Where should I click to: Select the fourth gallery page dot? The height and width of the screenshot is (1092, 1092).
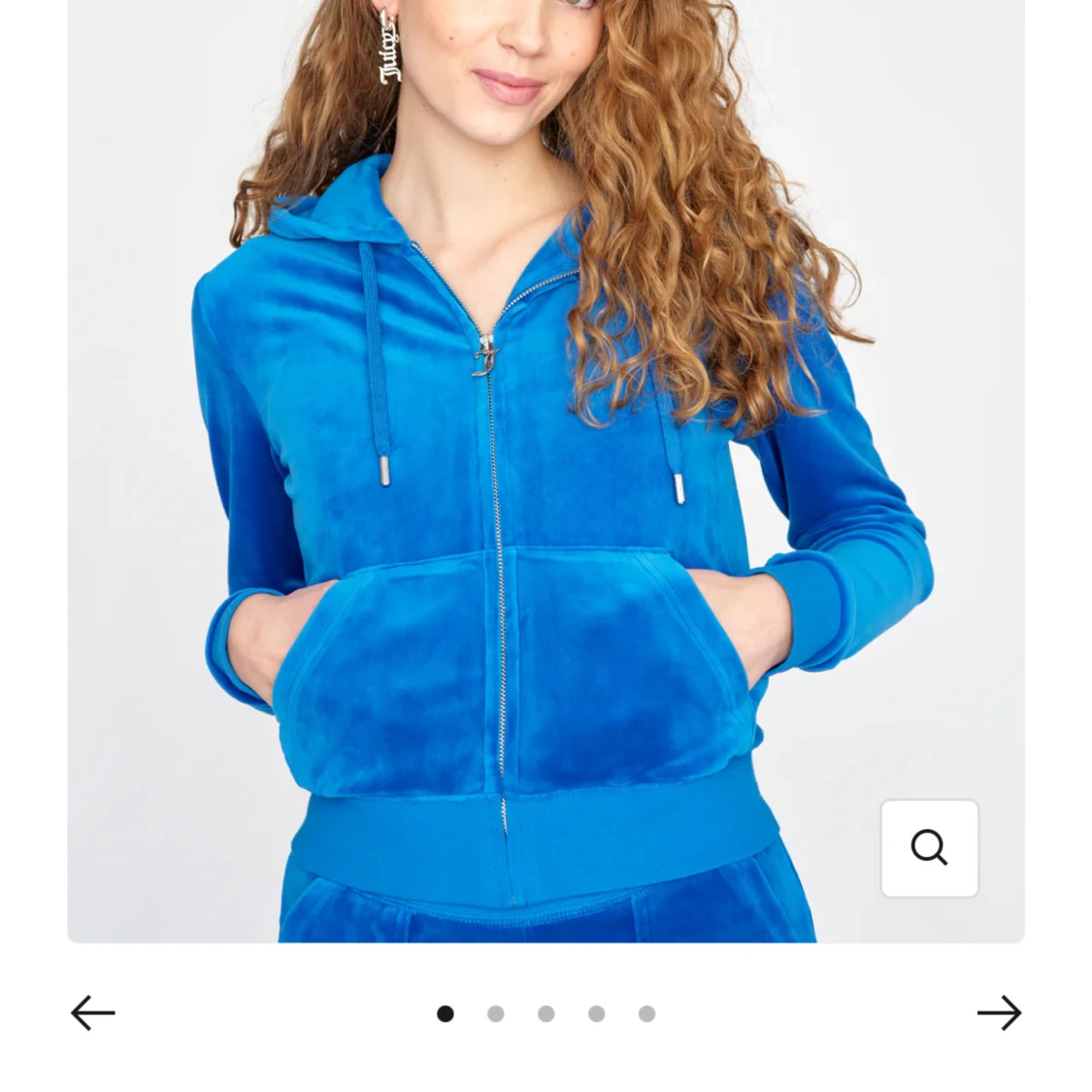597,1013
